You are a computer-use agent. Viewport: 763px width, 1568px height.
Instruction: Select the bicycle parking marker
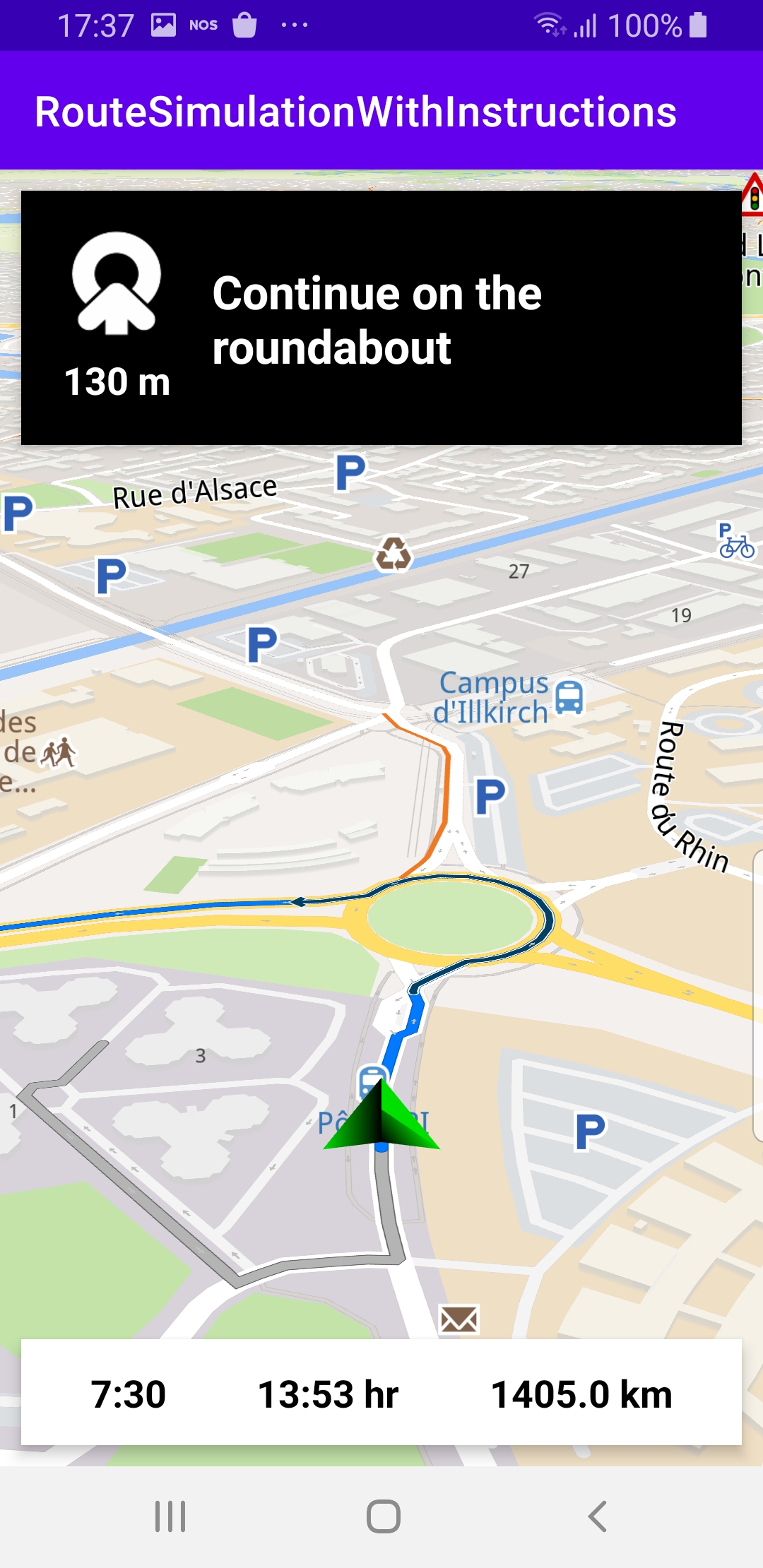pyautogui.click(x=736, y=542)
